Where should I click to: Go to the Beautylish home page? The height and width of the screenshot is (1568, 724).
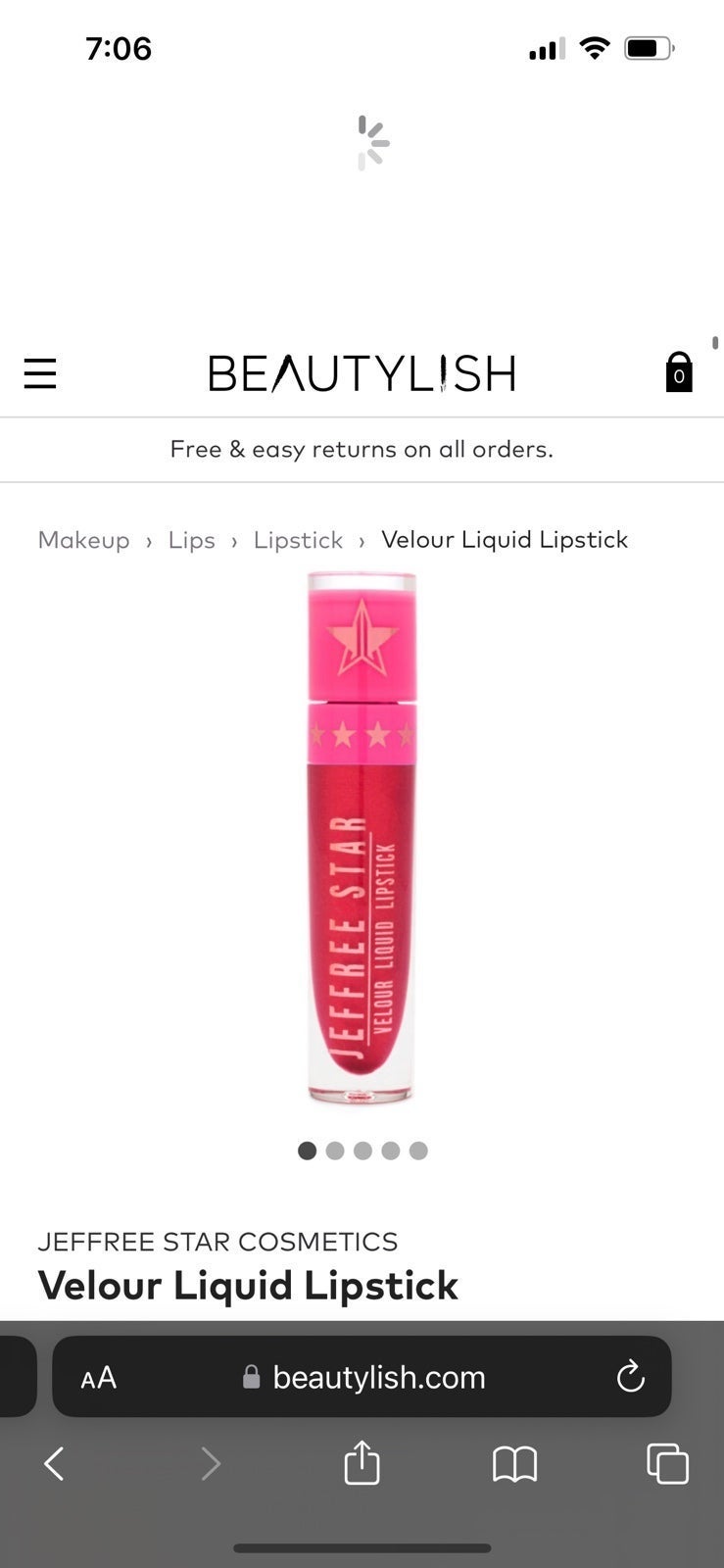tap(362, 373)
